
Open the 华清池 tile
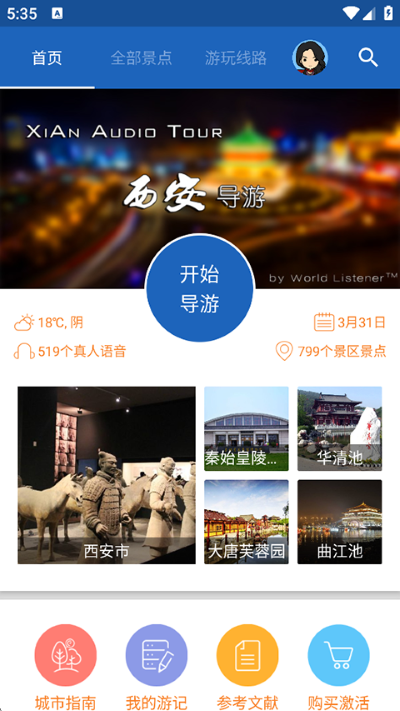pos(340,429)
